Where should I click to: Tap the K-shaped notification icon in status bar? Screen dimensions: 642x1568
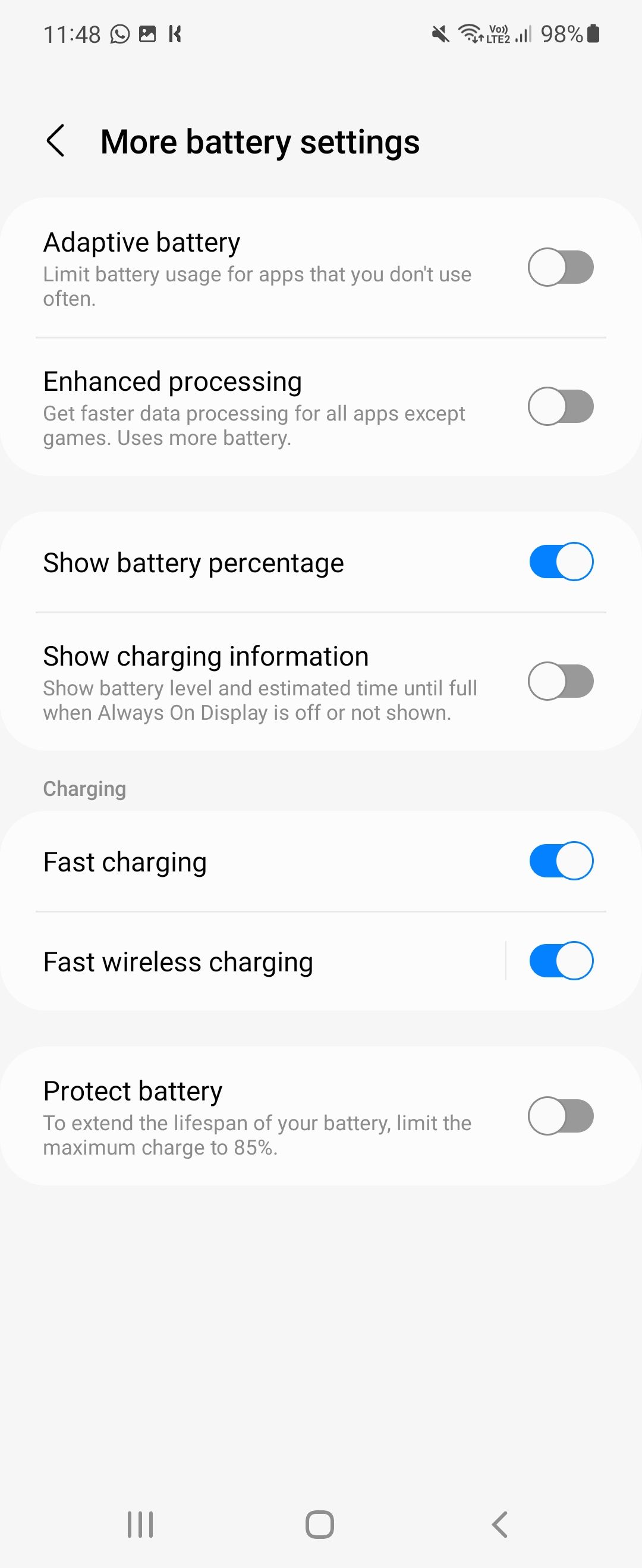click(176, 33)
